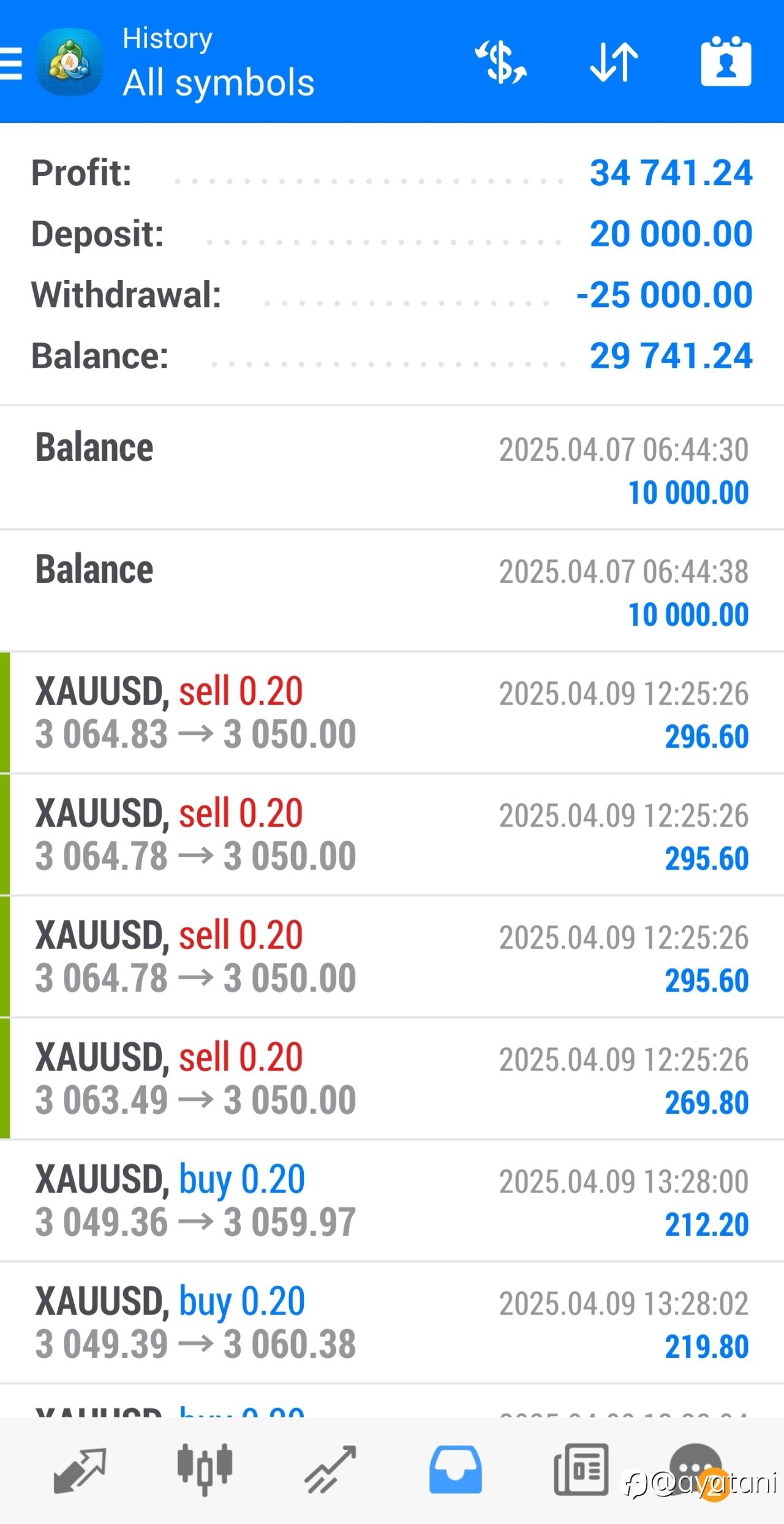Viewport: 784px width, 1524px height.
Task: Expand the buy trade with profit 212.20
Action: pos(392,1200)
